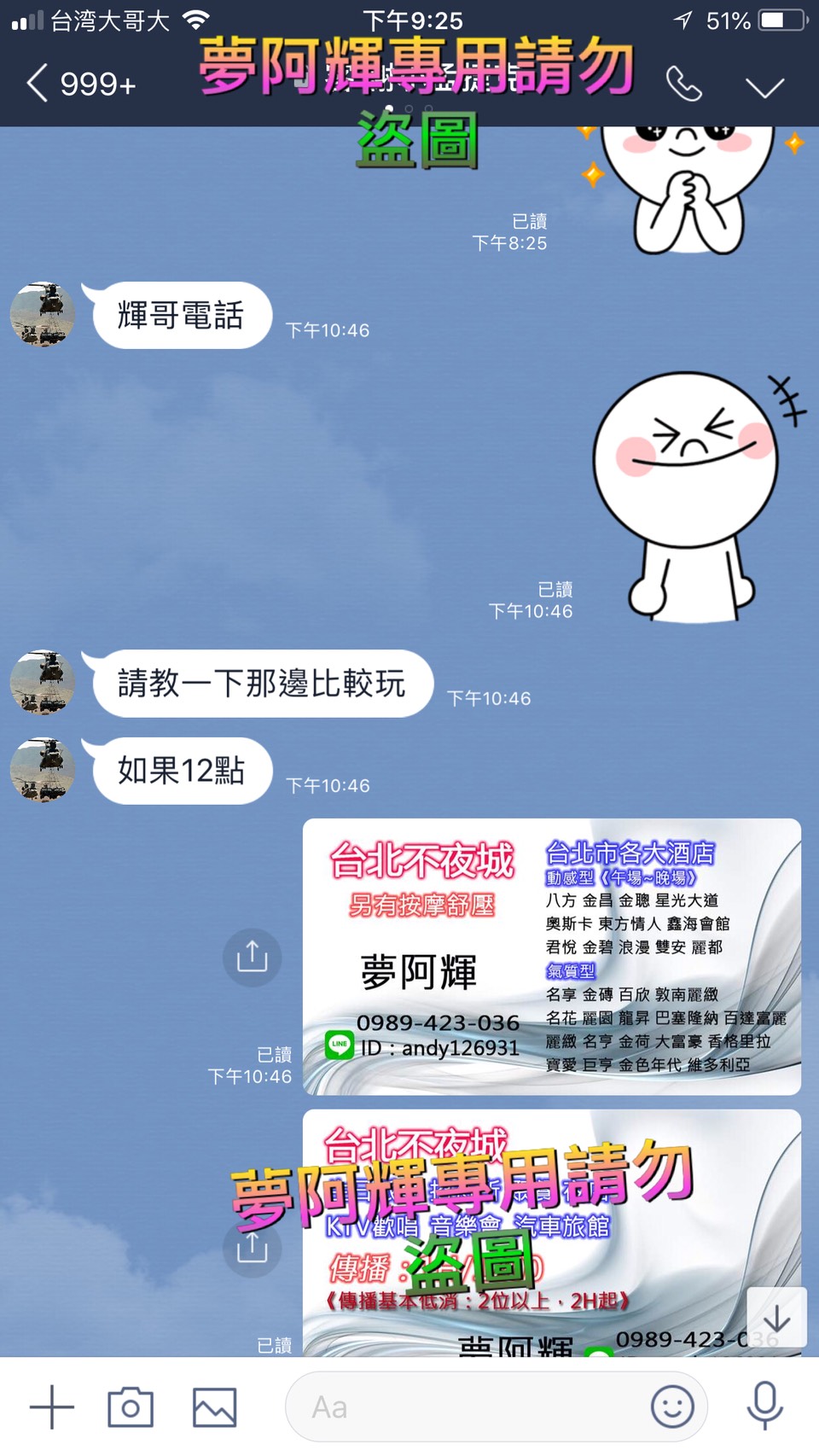Viewport: 819px width, 1456px height.
Task: Open the 台北市各大酒店 business card image
Action: 551,957
